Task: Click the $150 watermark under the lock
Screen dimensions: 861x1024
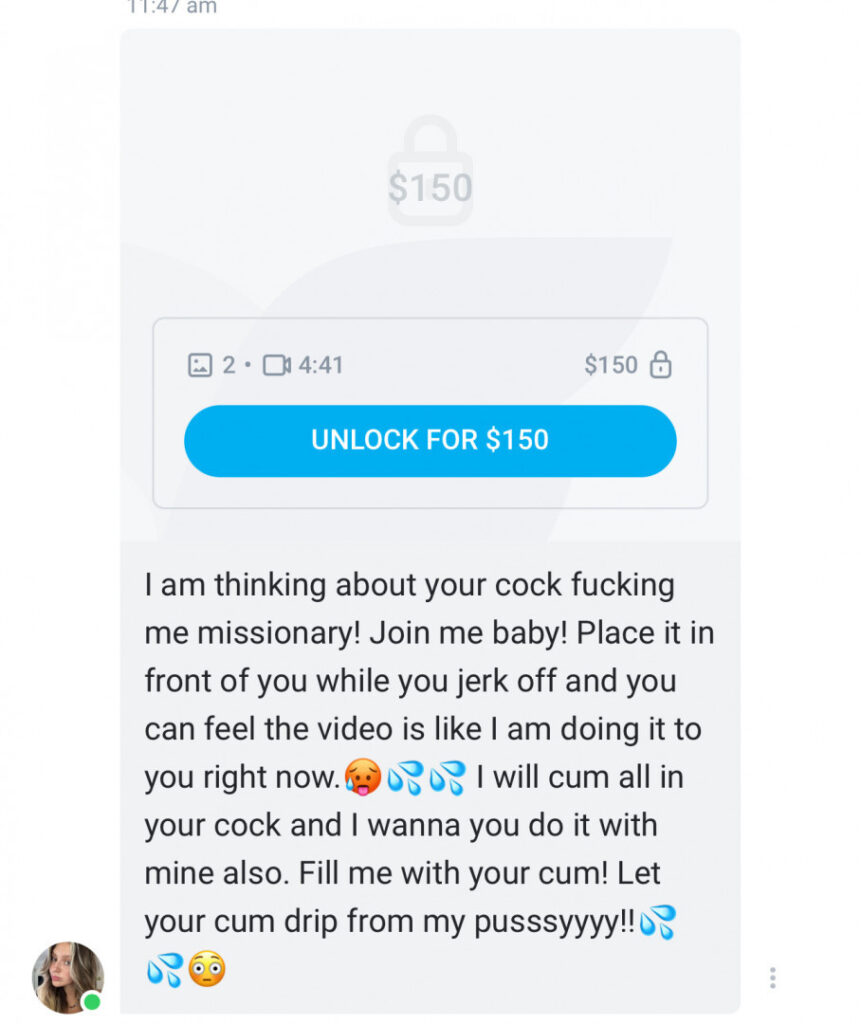Action: (x=430, y=188)
